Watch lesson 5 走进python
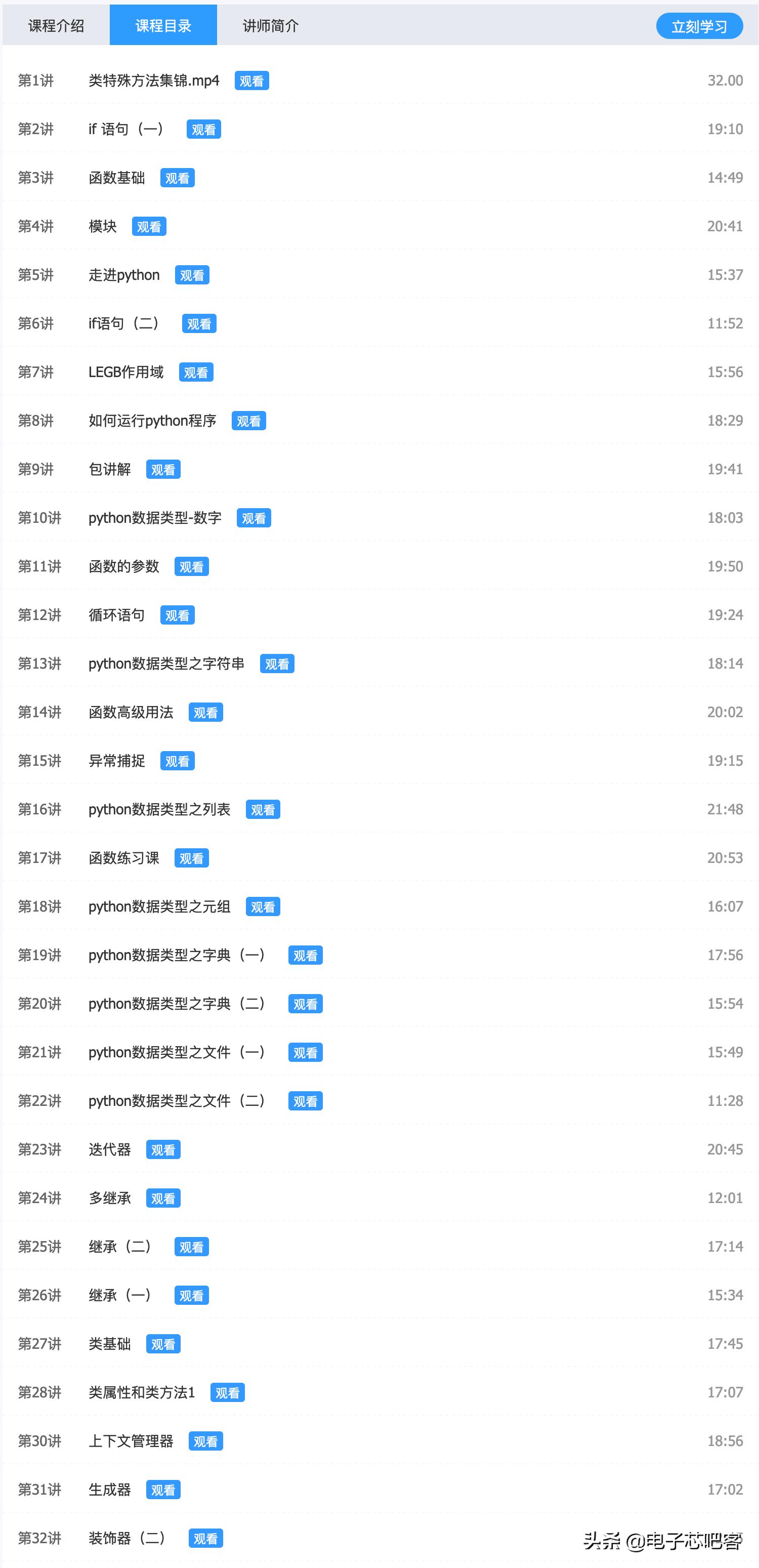 click(x=192, y=275)
